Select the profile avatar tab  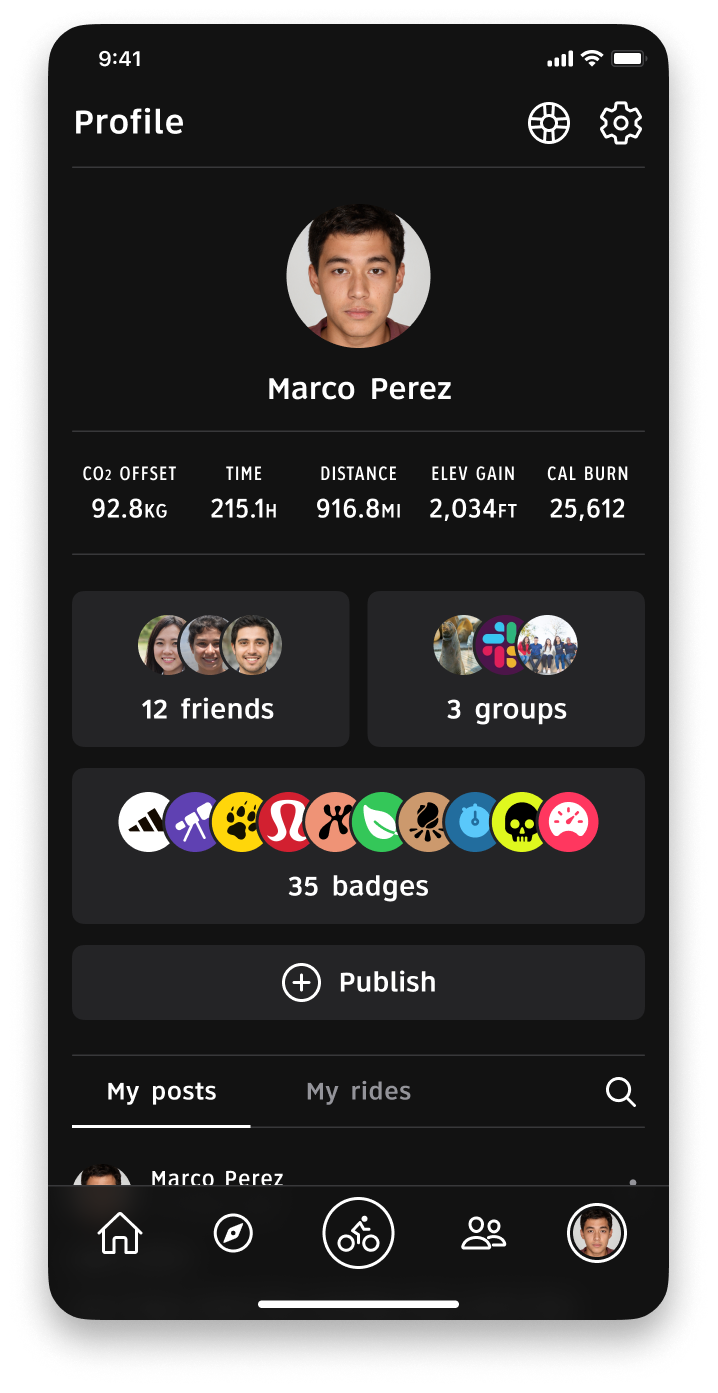point(596,1233)
